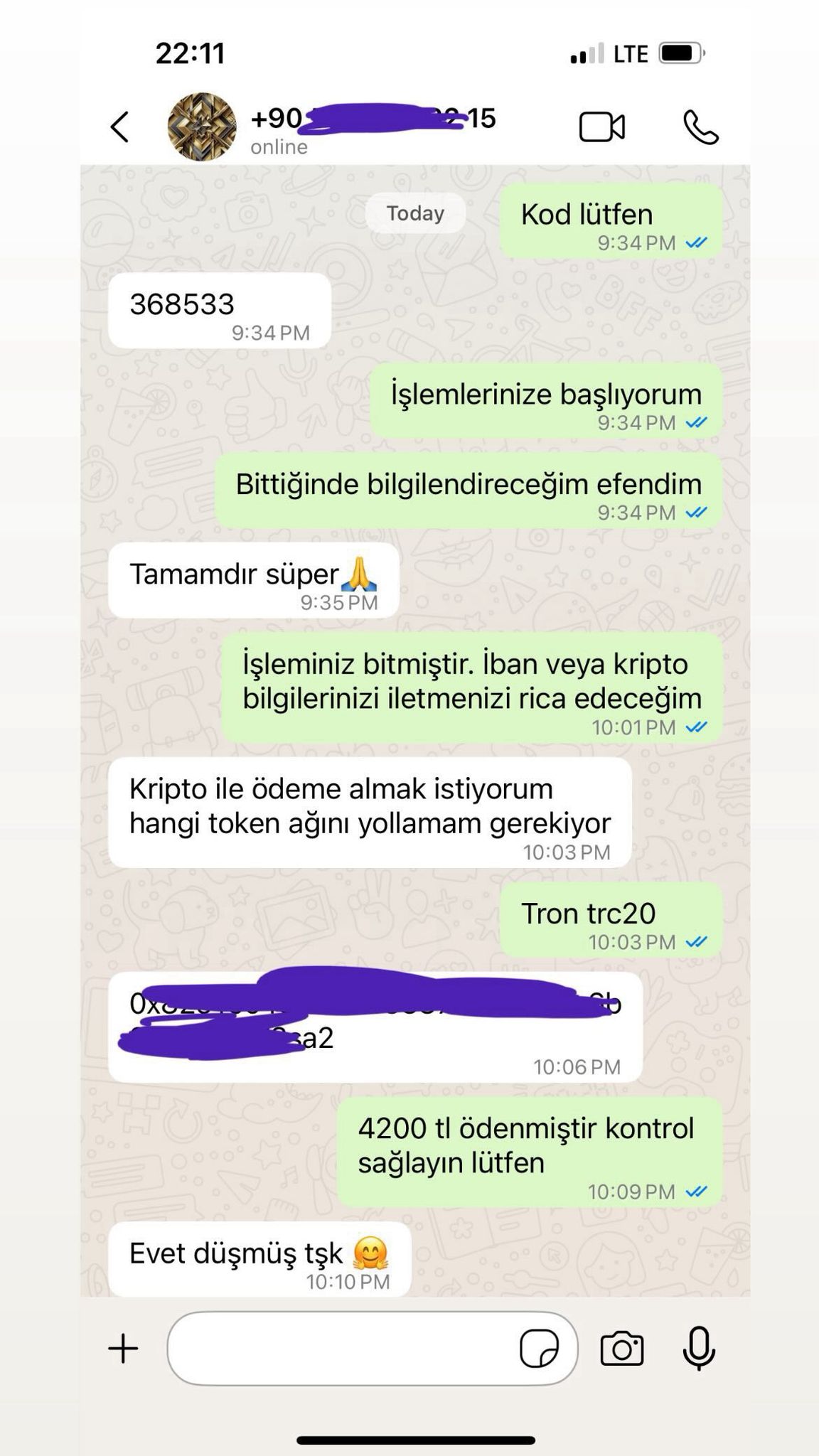
Task: Tap the 'online' status text
Action: (x=277, y=148)
